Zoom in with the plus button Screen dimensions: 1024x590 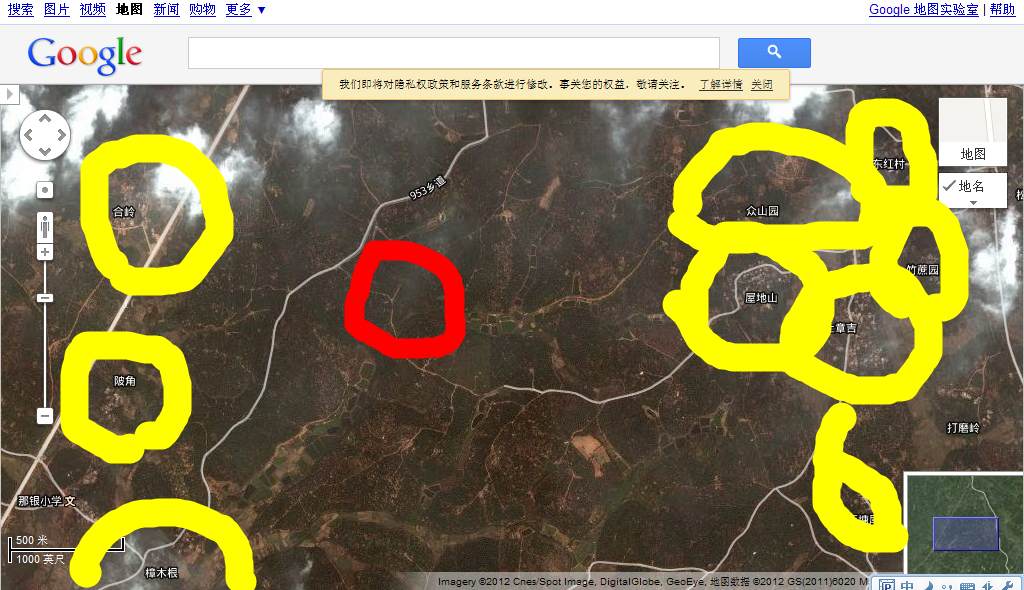45,251
